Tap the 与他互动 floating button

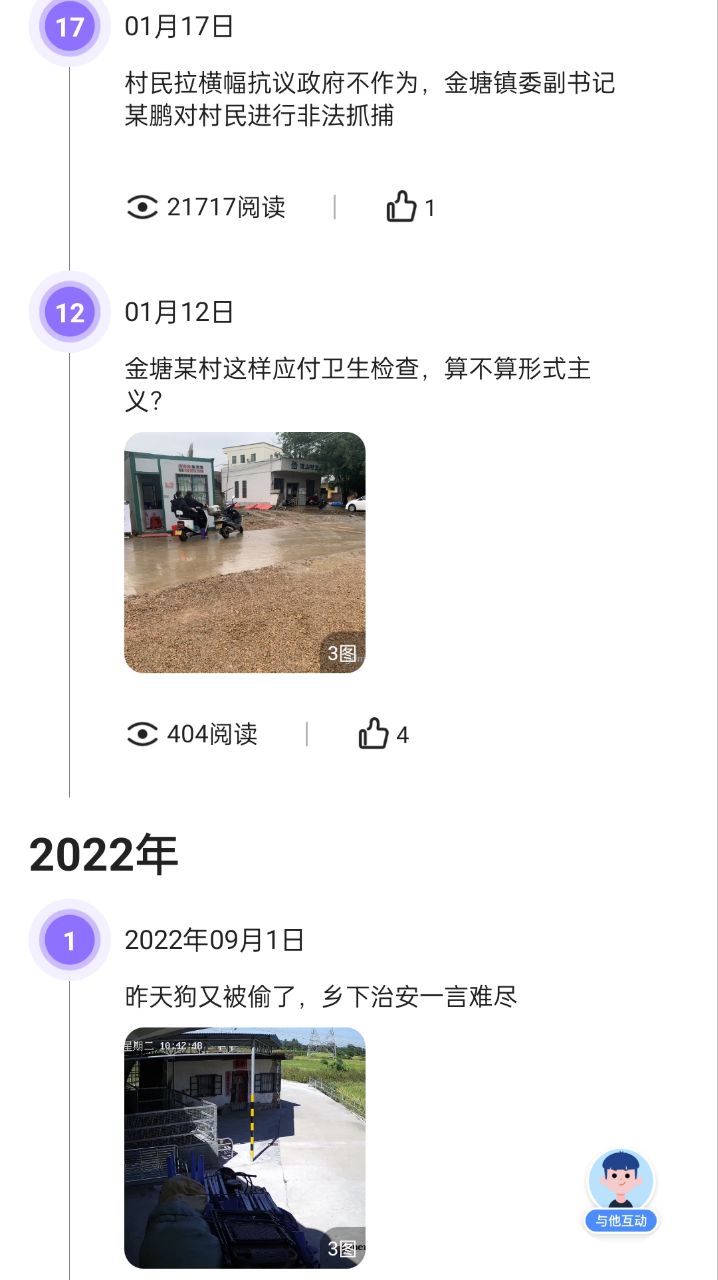tap(621, 1190)
